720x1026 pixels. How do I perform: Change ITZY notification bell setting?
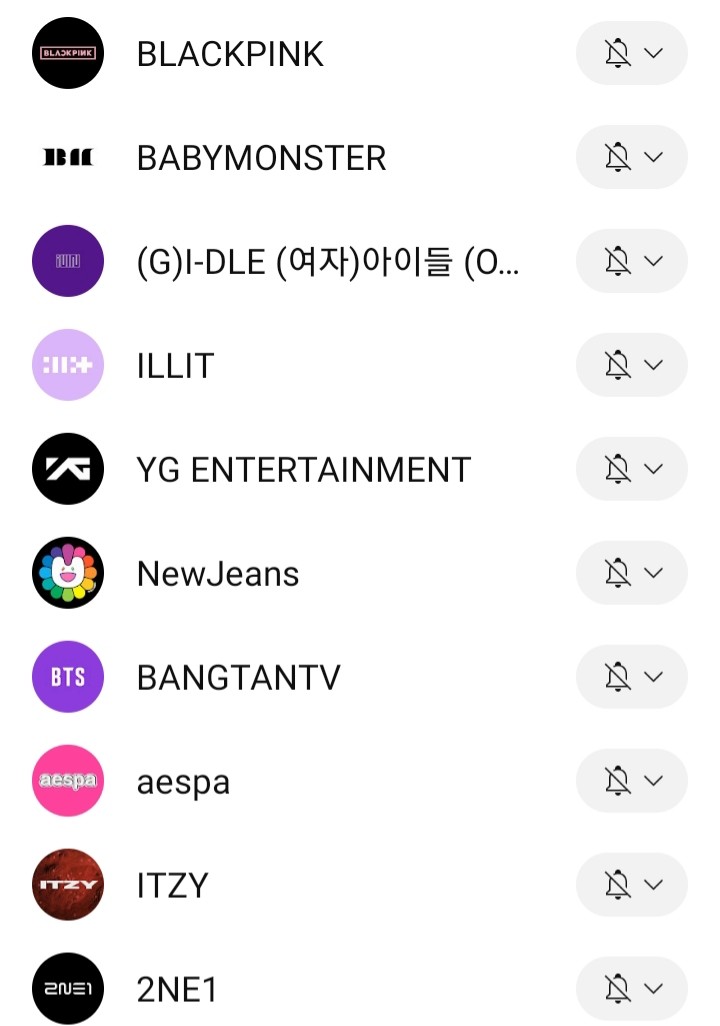[632, 885]
